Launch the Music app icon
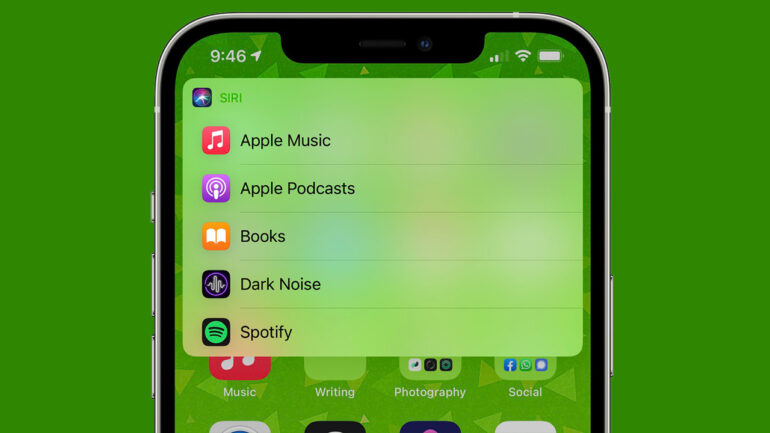Viewport: 770px width, 433px height. [240, 368]
